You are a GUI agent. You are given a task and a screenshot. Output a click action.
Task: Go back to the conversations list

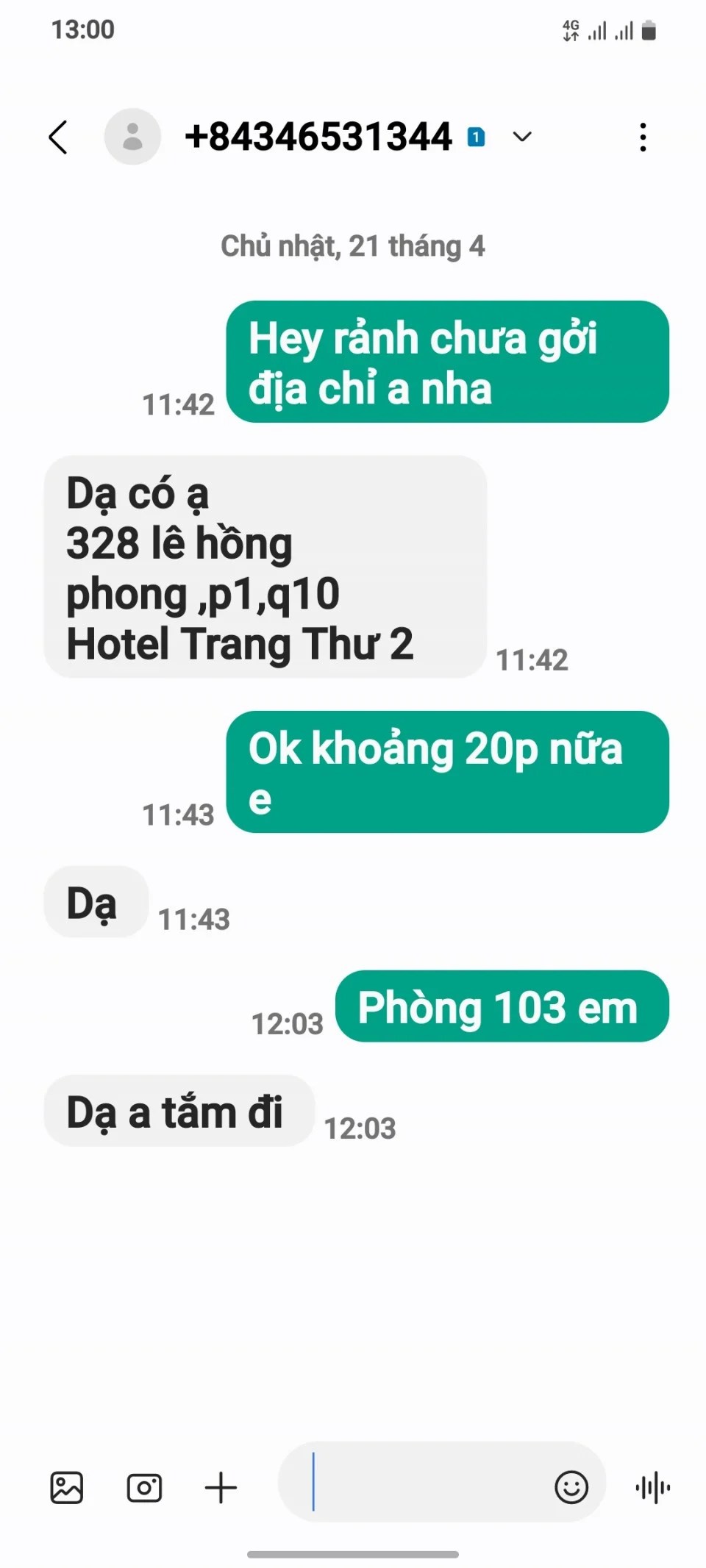[x=59, y=137]
